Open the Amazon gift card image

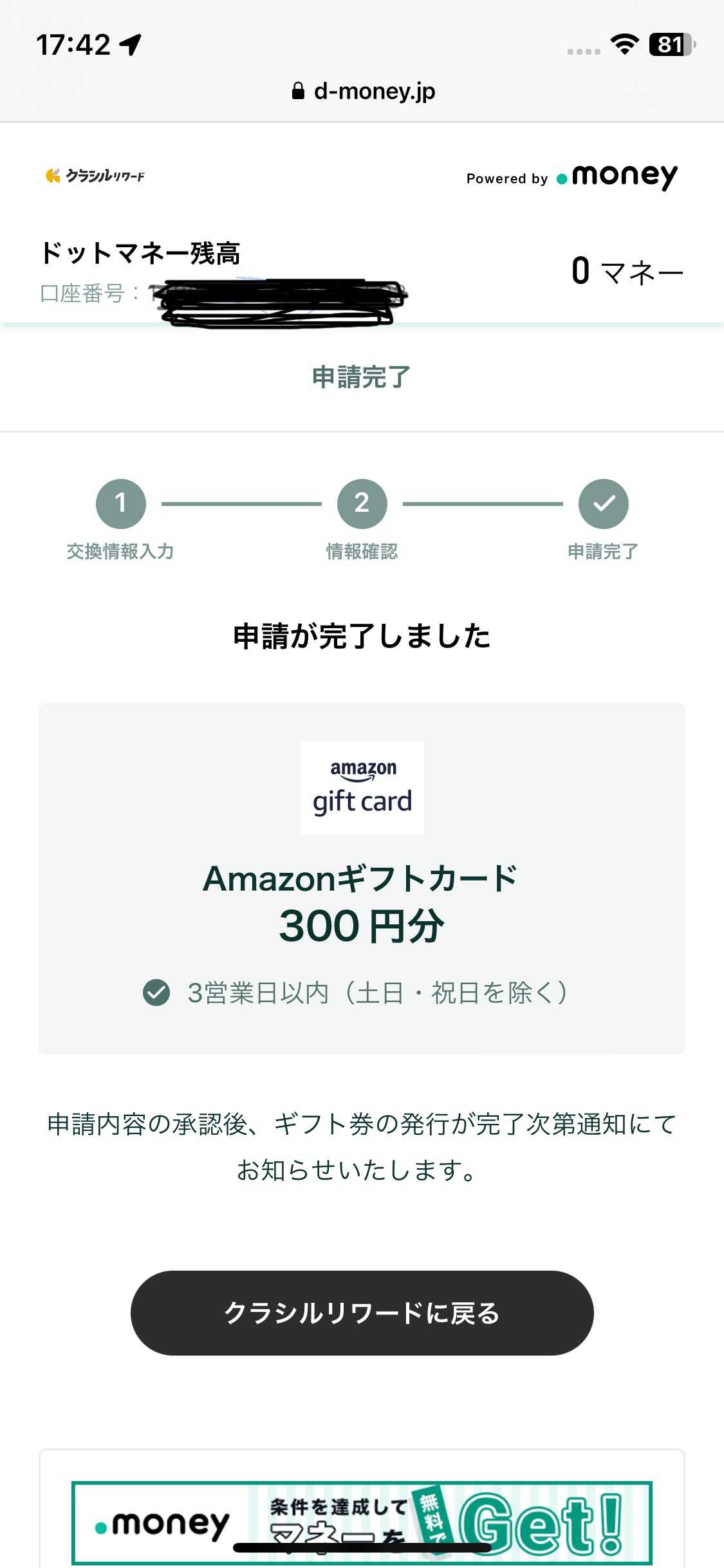click(x=362, y=787)
